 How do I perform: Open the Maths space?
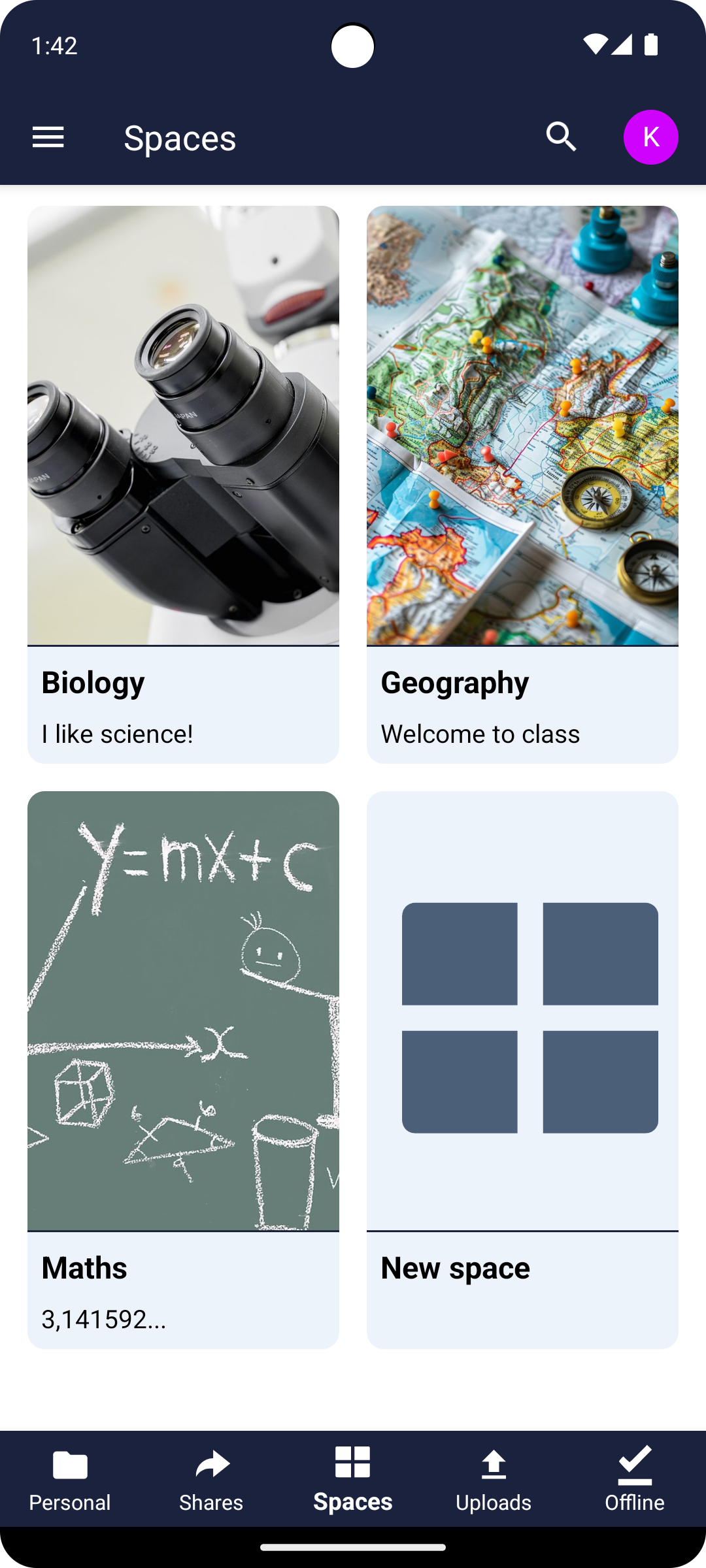(x=183, y=1070)
